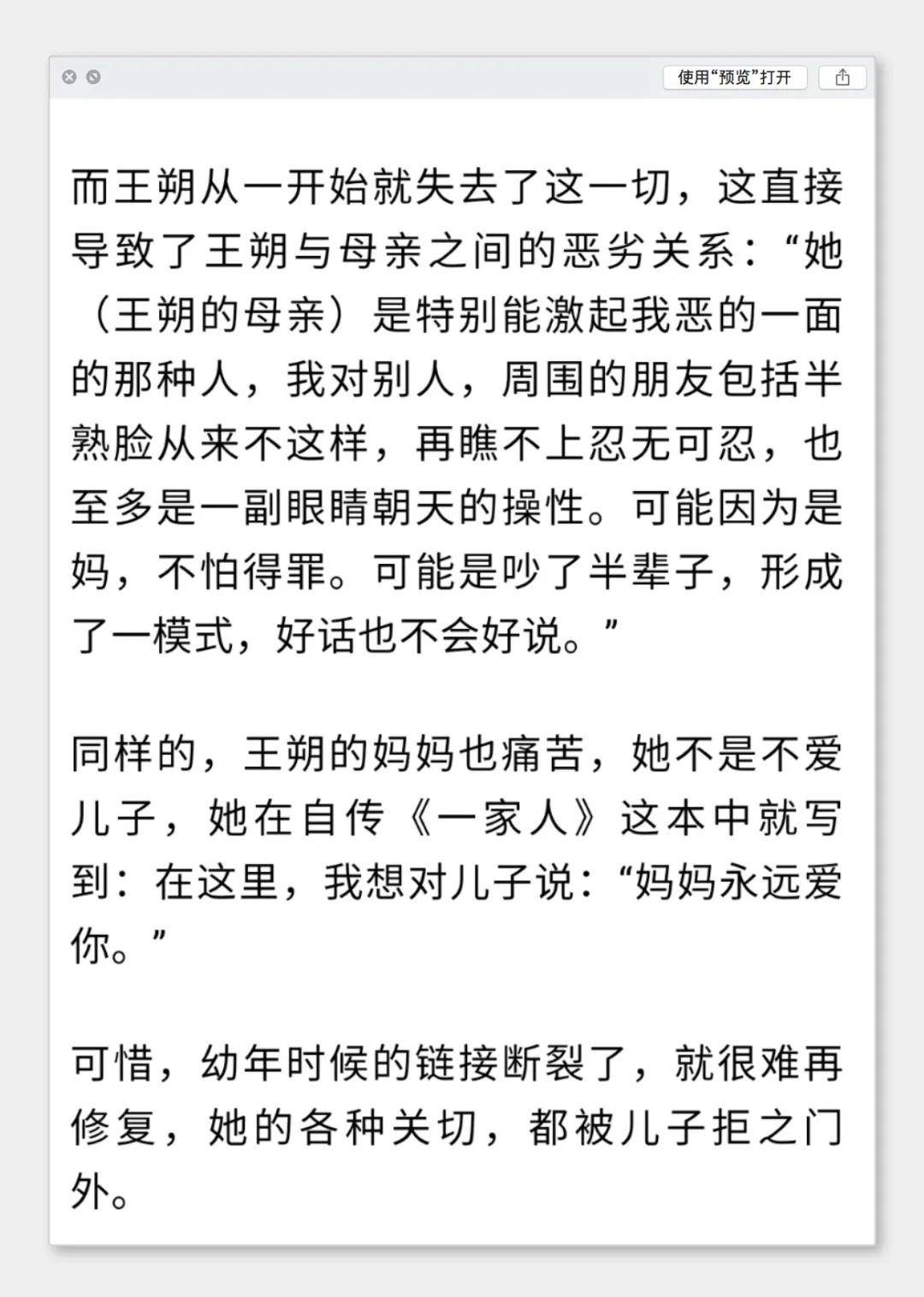Expand the preview to full screen
This screenshot has height=1297, width=924.
pos(93,77)
